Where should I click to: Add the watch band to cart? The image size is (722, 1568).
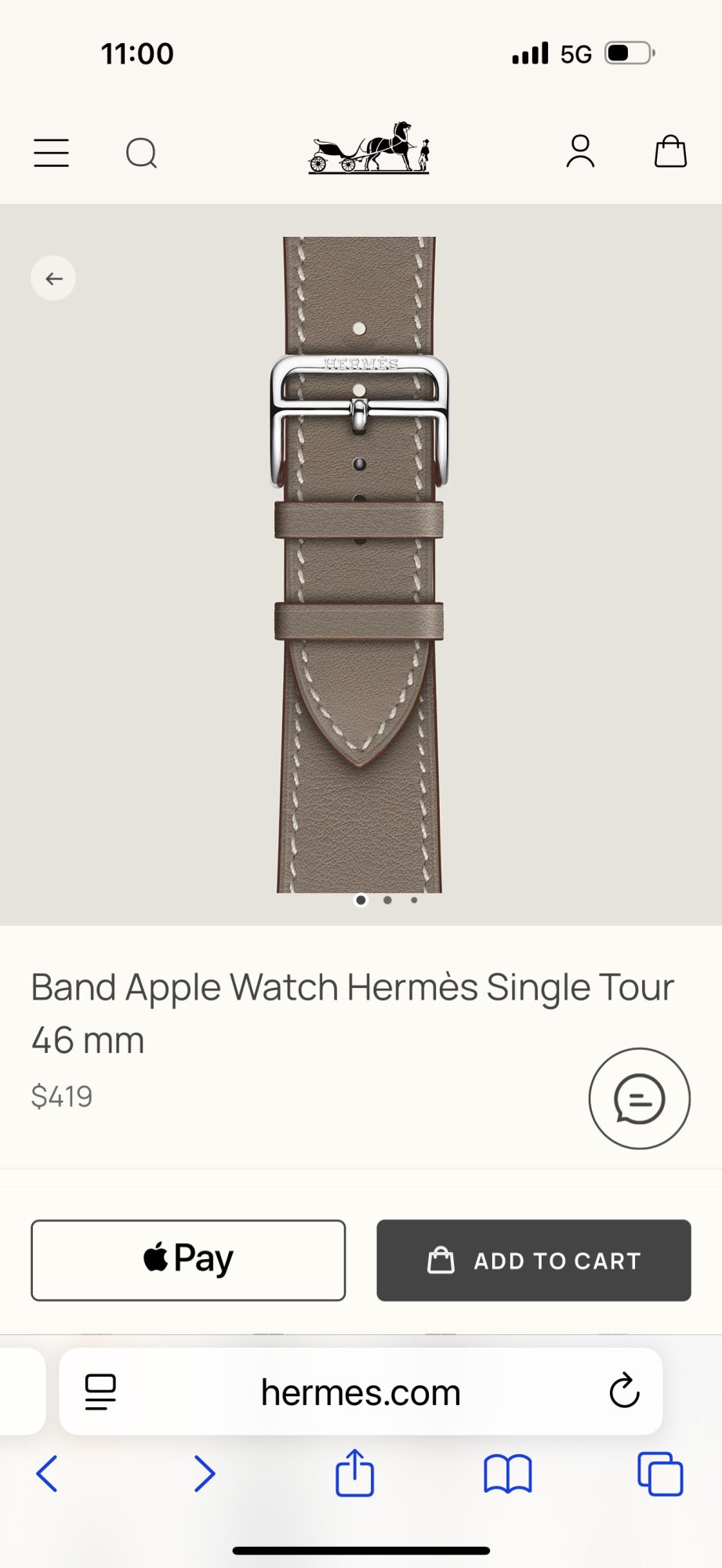click(533, 1260)
